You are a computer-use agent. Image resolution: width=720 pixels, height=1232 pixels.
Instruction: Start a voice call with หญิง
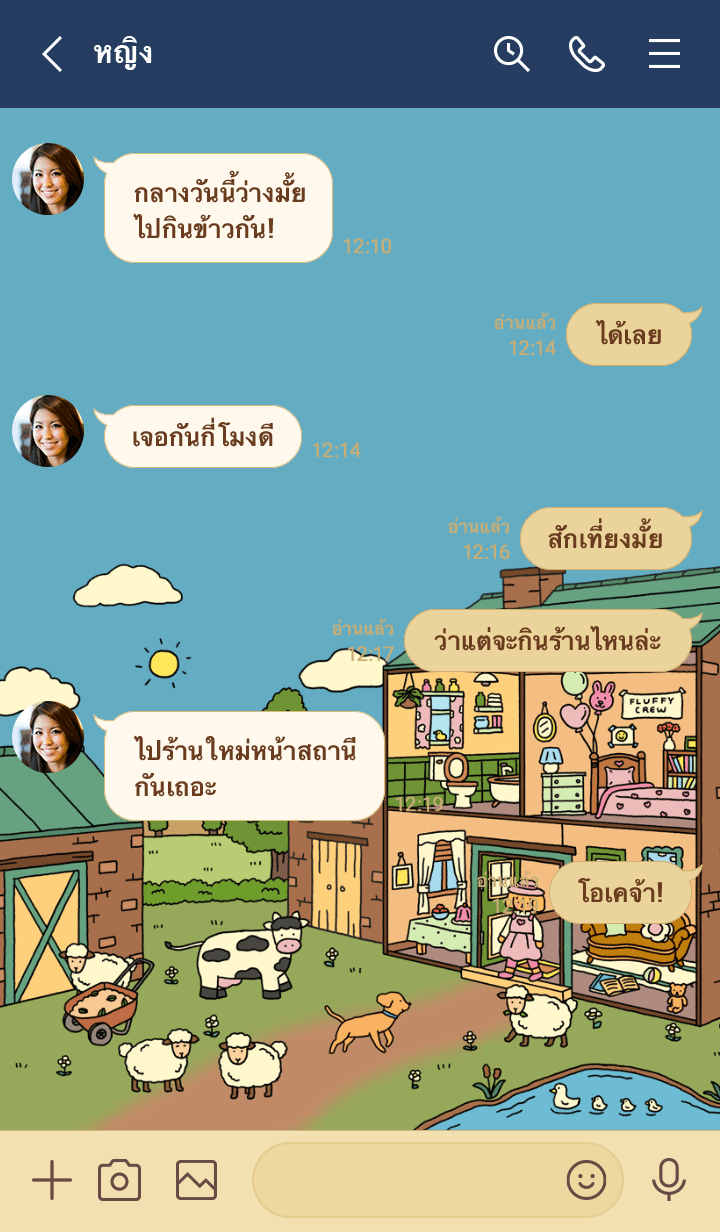(x=587, y=54)
